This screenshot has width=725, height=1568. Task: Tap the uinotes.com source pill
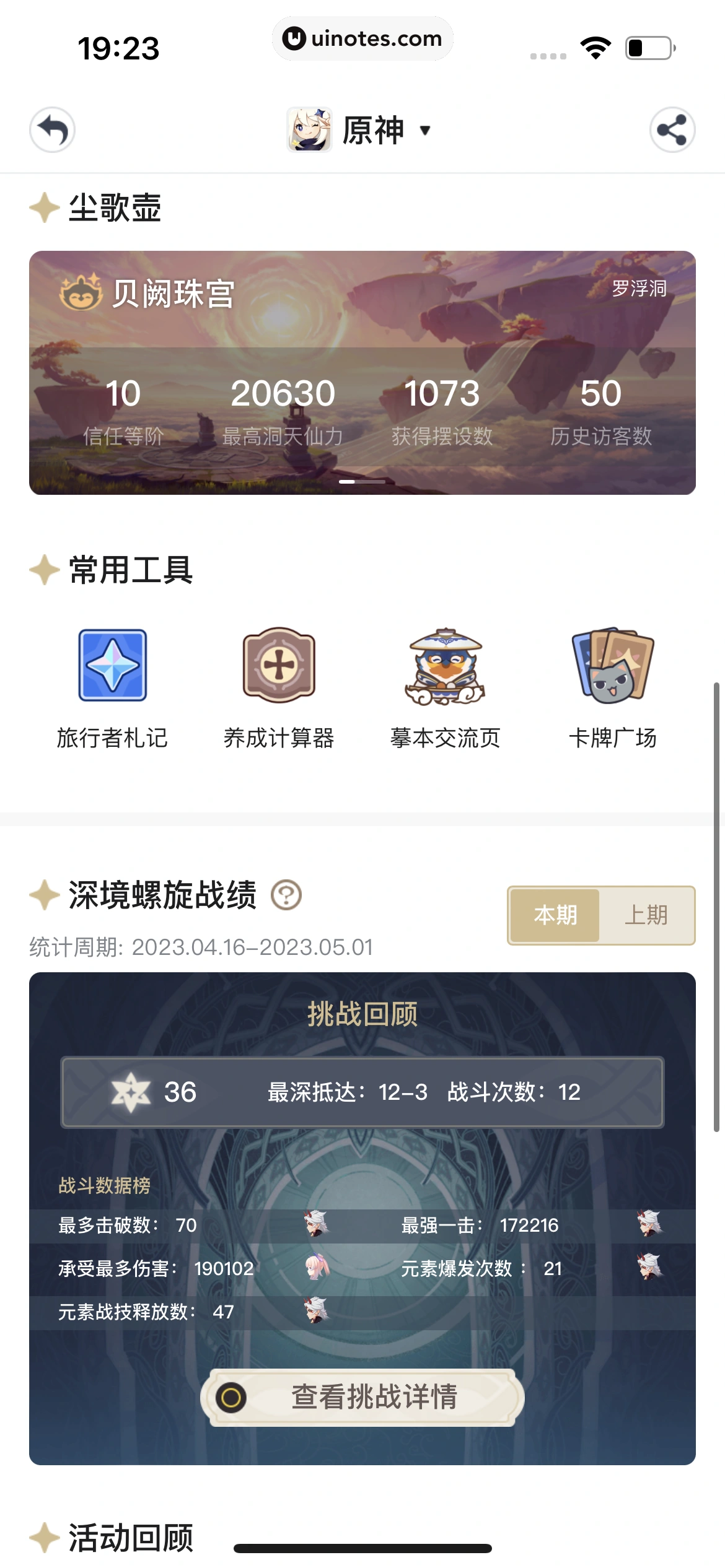tap(362, 38)
